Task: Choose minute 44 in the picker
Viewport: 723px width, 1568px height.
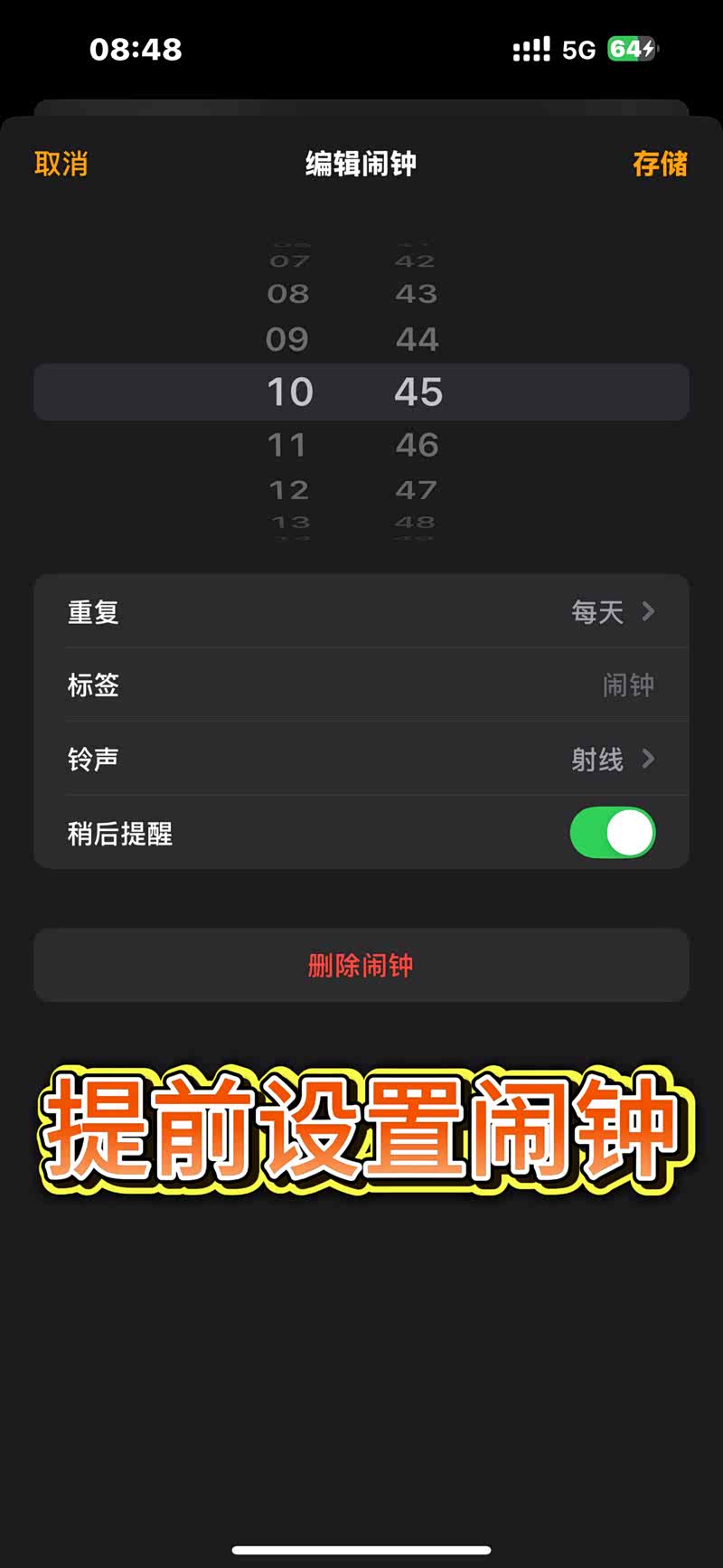Action: (417, 340)
